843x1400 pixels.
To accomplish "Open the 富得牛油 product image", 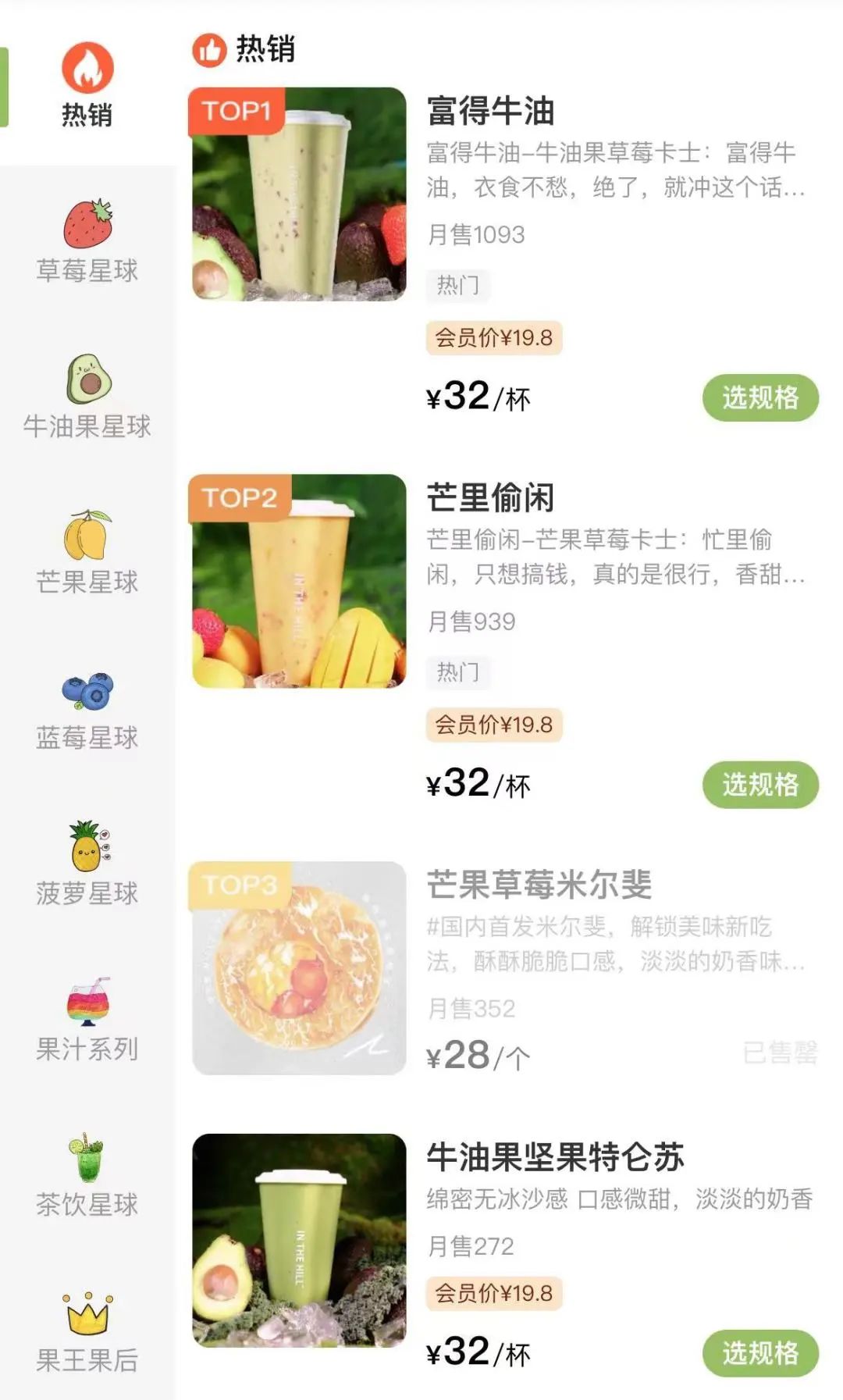I will [x=299, y=194].
